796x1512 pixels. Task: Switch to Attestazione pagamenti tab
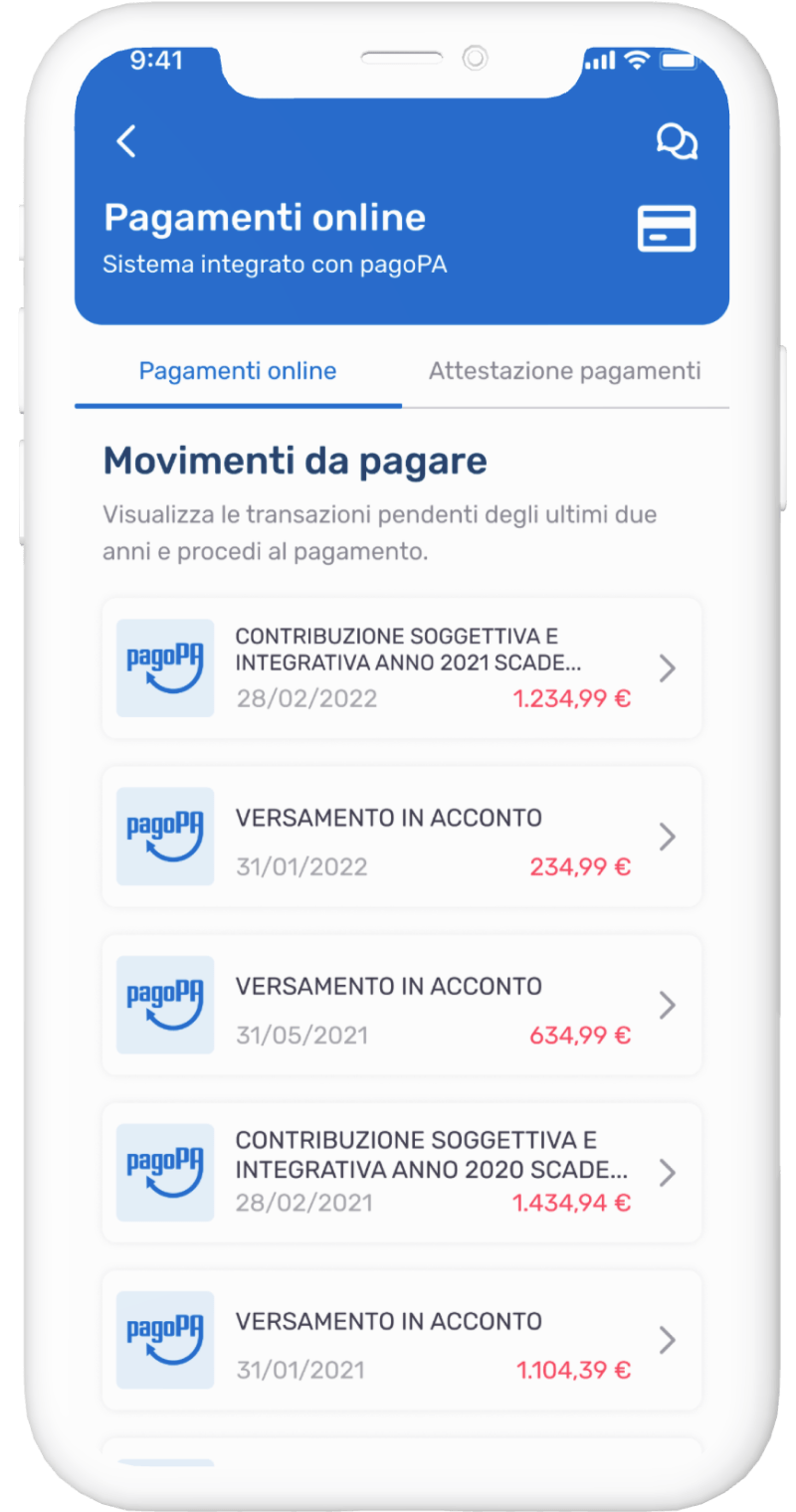tap(564, 371)
